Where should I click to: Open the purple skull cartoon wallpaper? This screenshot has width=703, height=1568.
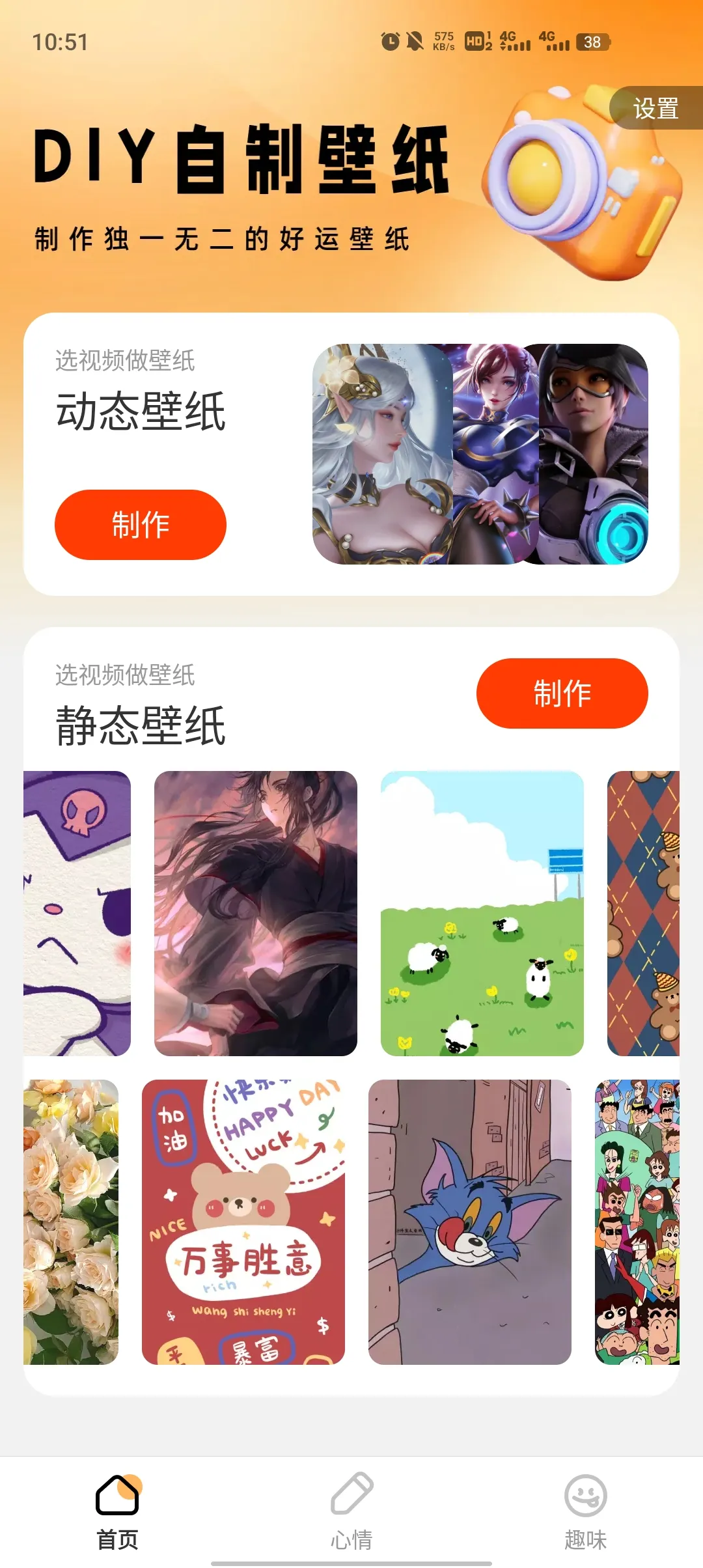[77, 913]
